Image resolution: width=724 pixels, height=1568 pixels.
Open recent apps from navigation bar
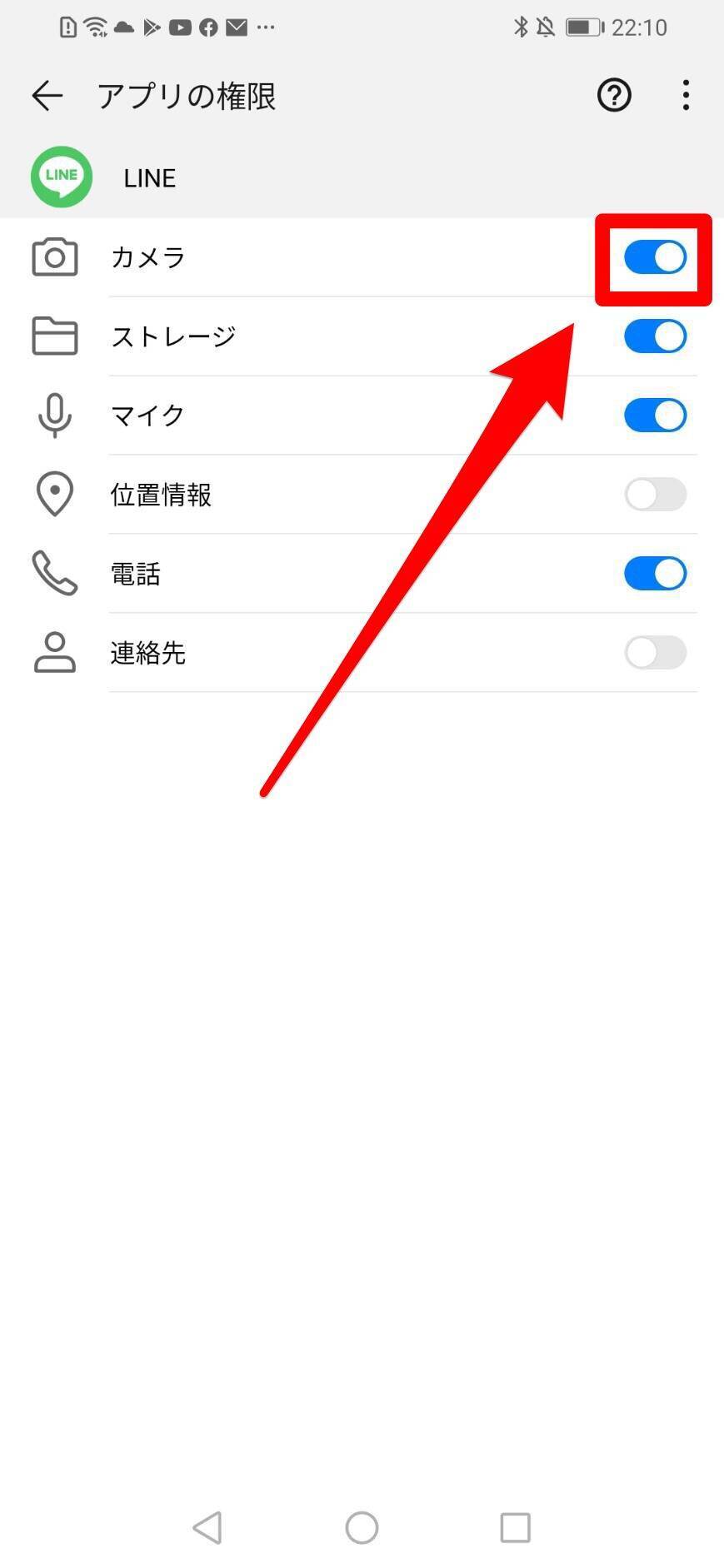[x=515, y=1527]
